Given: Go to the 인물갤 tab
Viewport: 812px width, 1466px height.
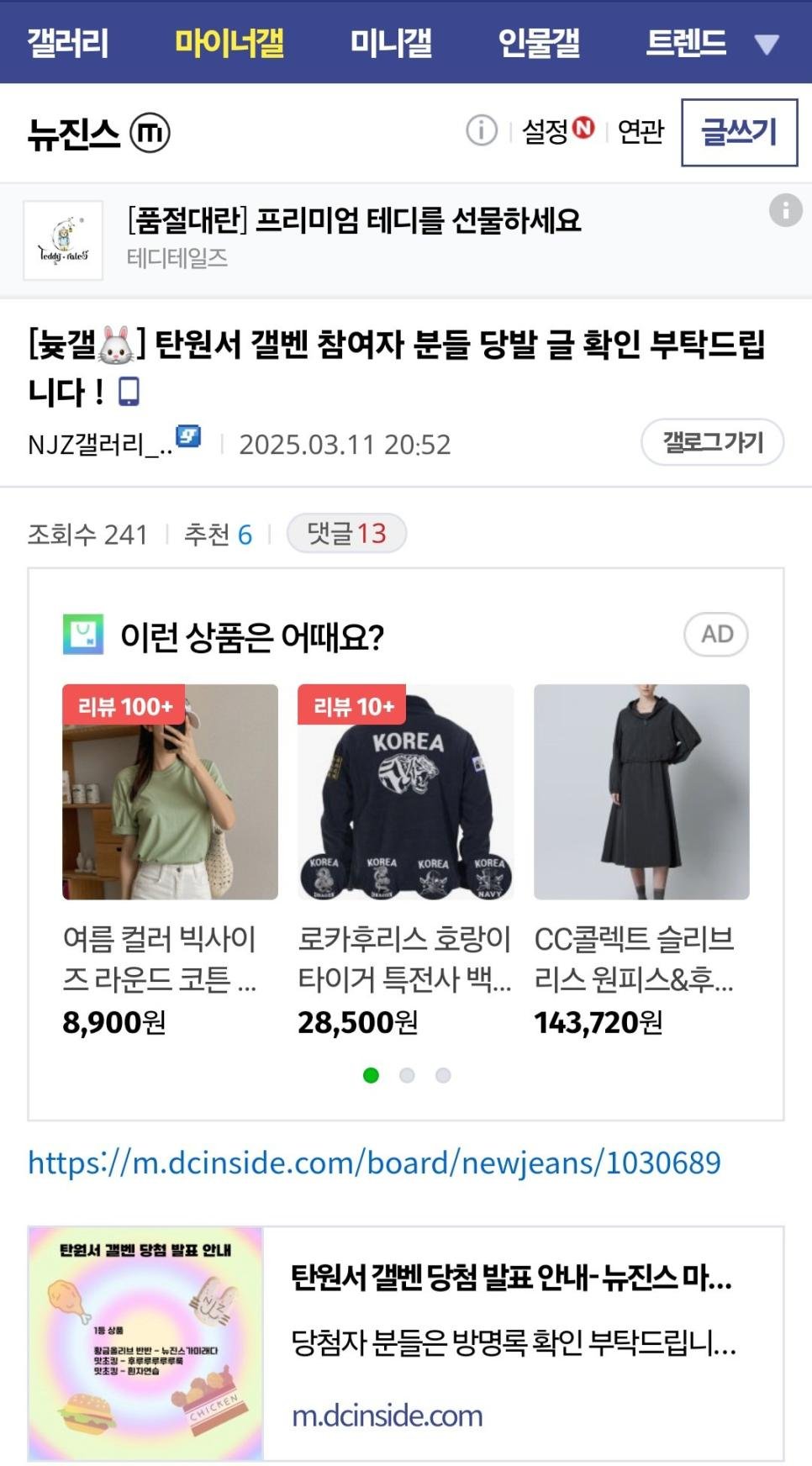Looking at the screenshot, I should (x=539, y=43).
